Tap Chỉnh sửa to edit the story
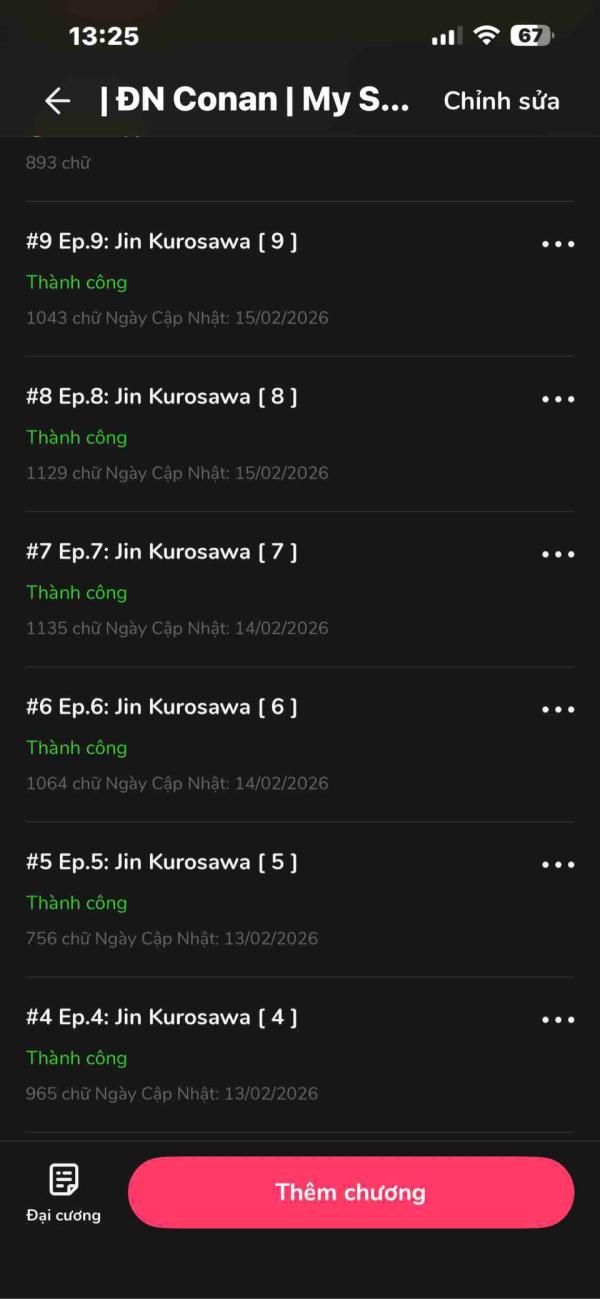Screen dimensions: 600x1299 pos(501,101)
